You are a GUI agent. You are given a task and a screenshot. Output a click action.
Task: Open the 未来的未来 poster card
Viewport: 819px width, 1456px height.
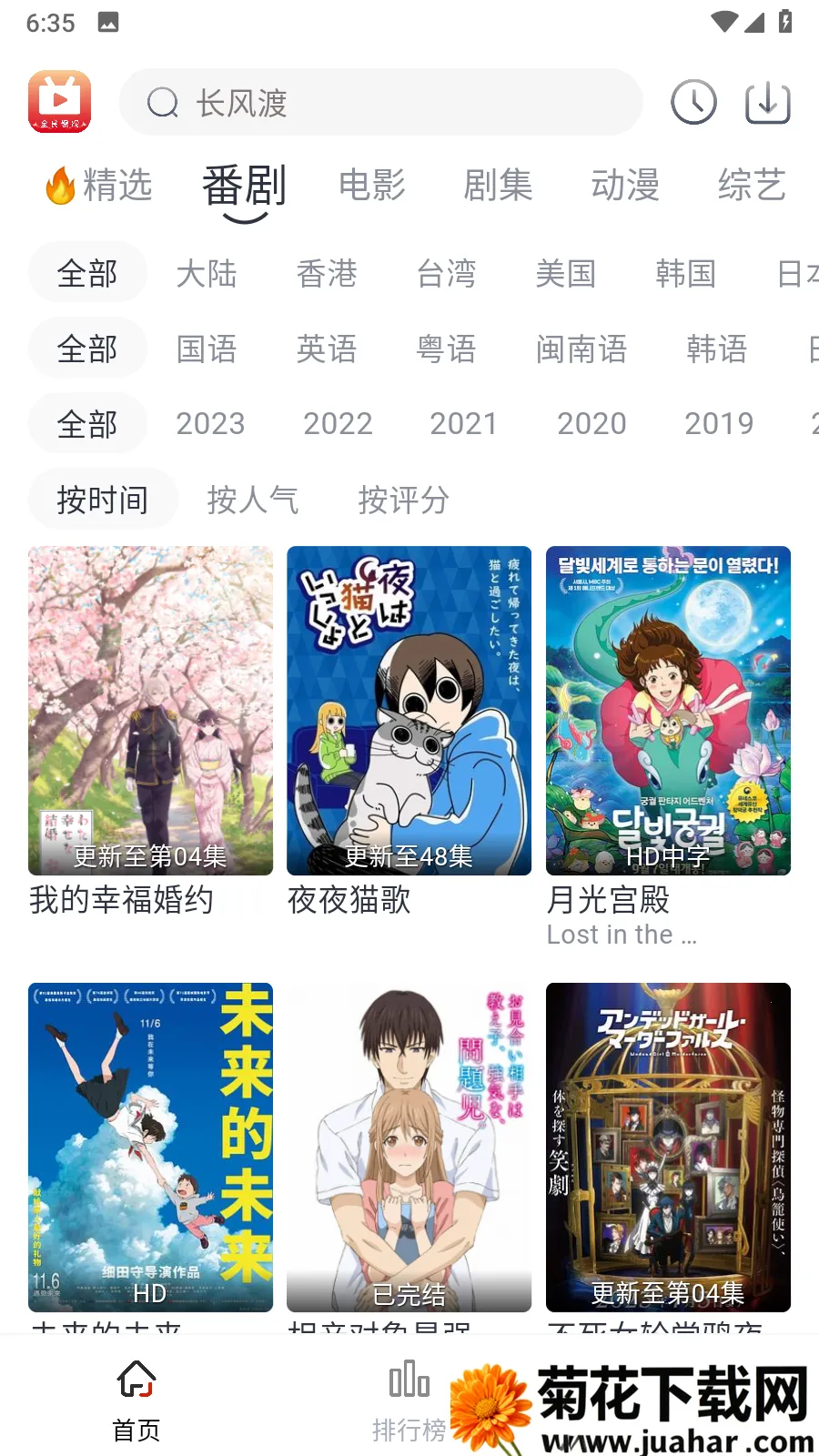150,1147
